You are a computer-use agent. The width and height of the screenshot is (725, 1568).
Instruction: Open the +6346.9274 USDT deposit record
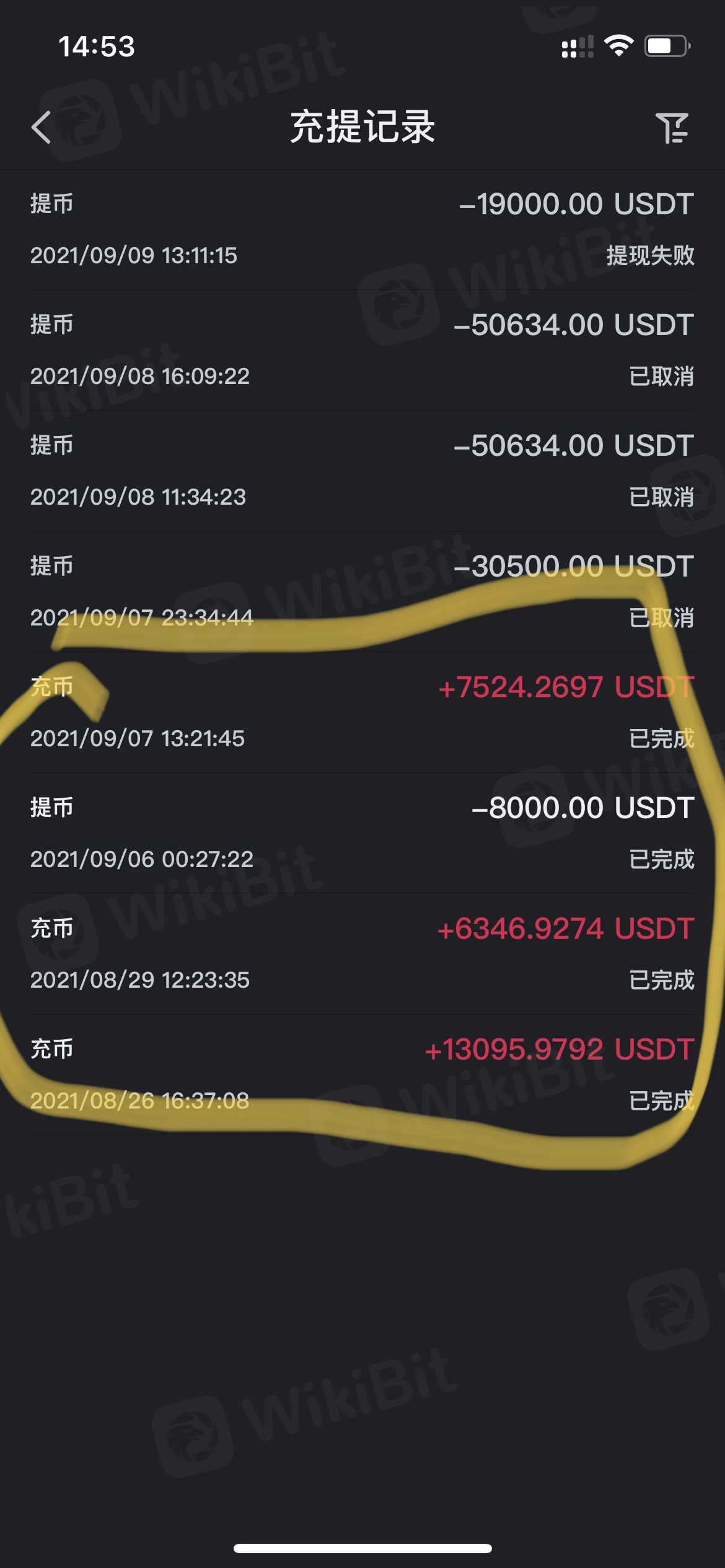coord(362,954)
